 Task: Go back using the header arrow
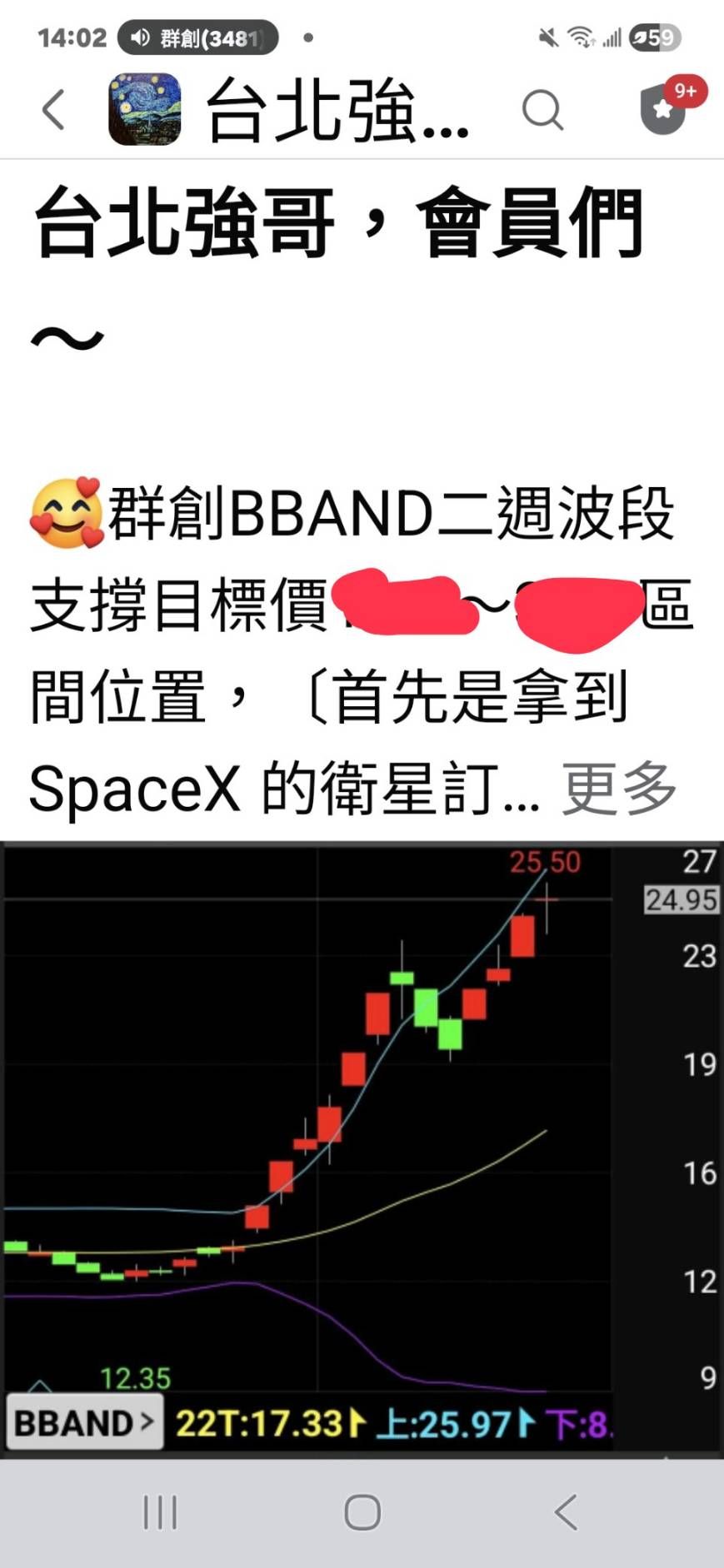click(x=53, y=110)
